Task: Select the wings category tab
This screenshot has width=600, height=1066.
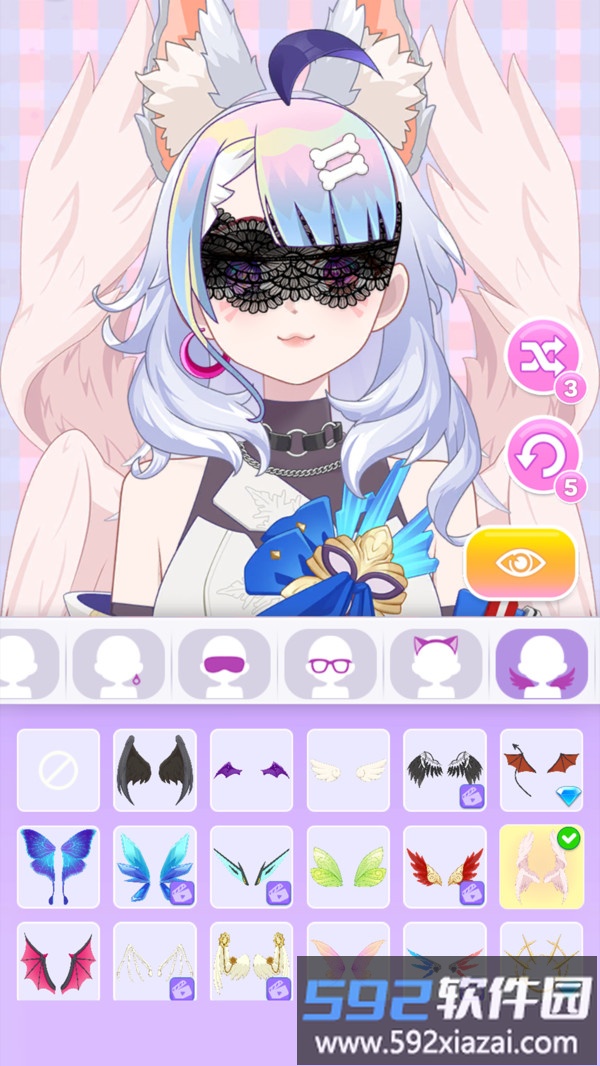Action: pos(541,663)
